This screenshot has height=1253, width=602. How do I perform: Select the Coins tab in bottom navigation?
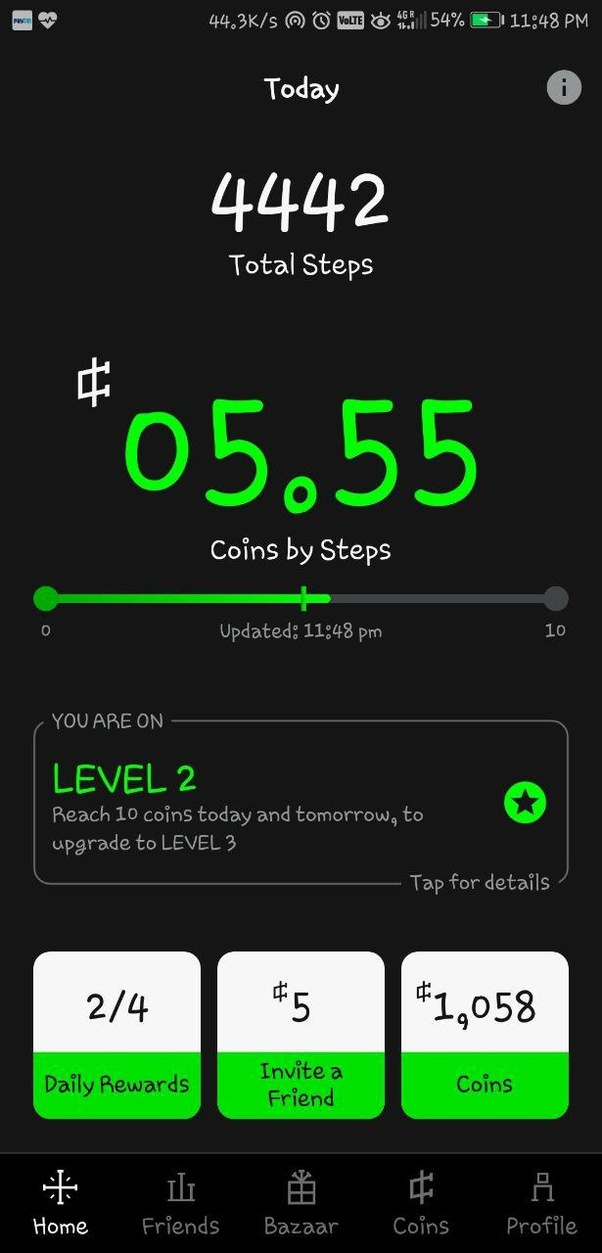pyautogui.click(x=421, y=1204)
